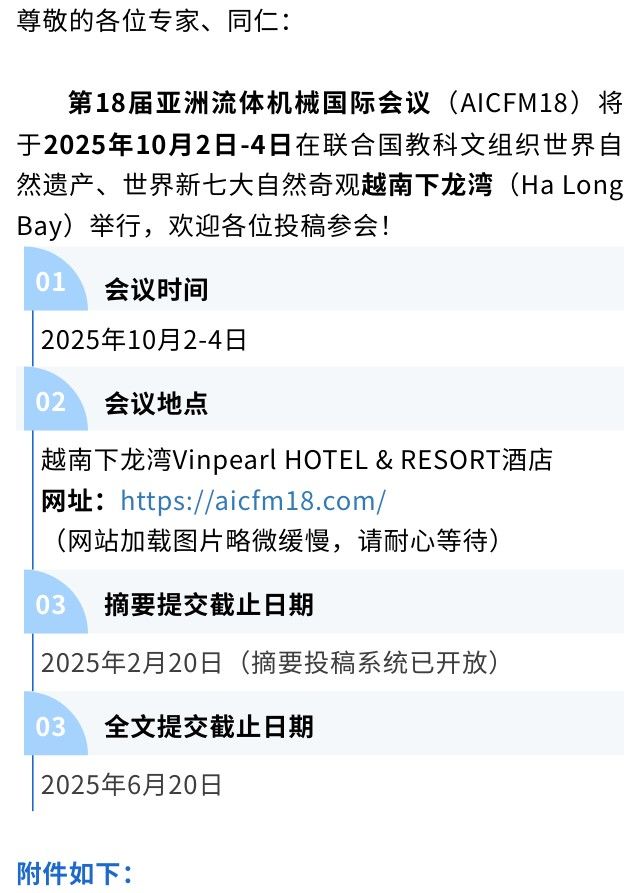Open the aicfm18.com website link

coord(252,500)
